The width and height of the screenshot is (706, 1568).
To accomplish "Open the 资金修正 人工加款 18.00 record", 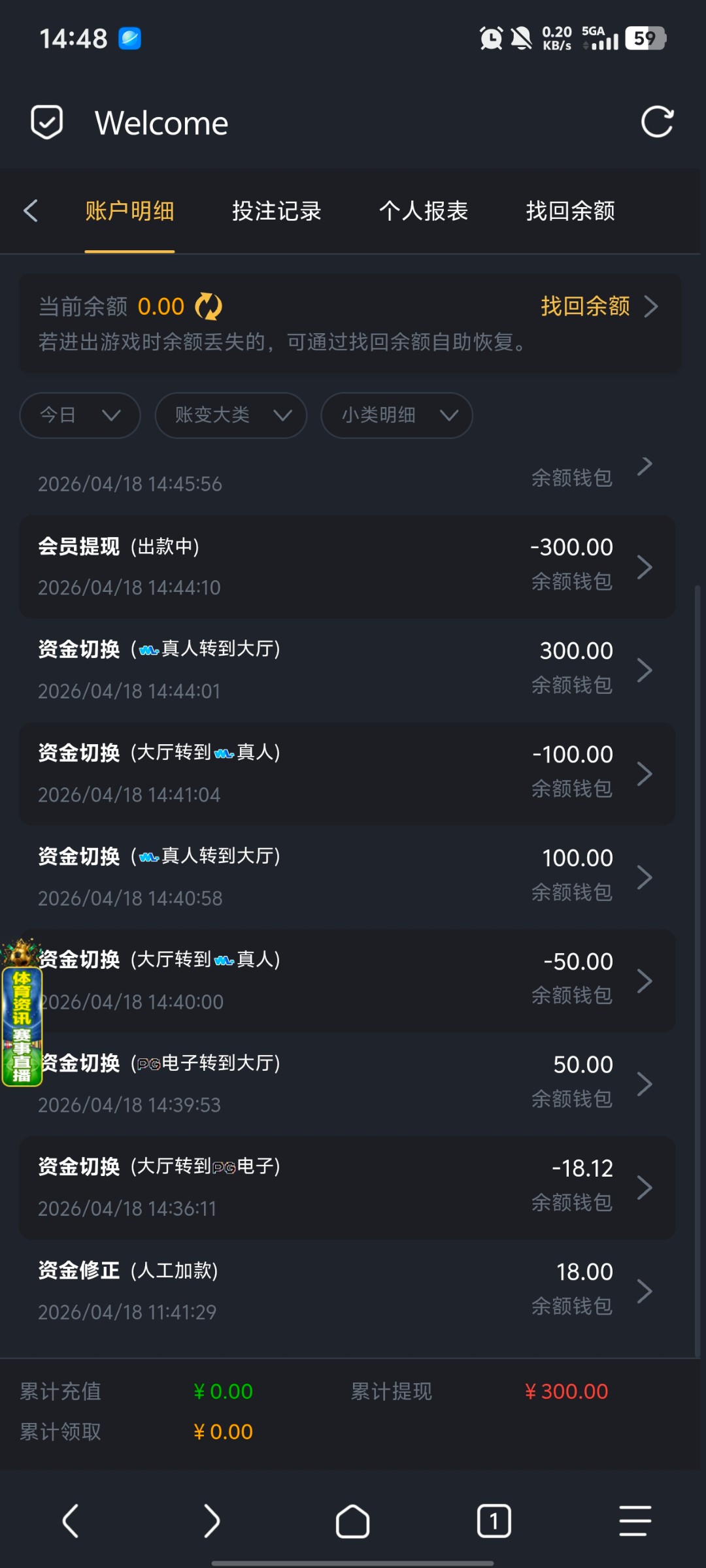I will point(346,1290).
